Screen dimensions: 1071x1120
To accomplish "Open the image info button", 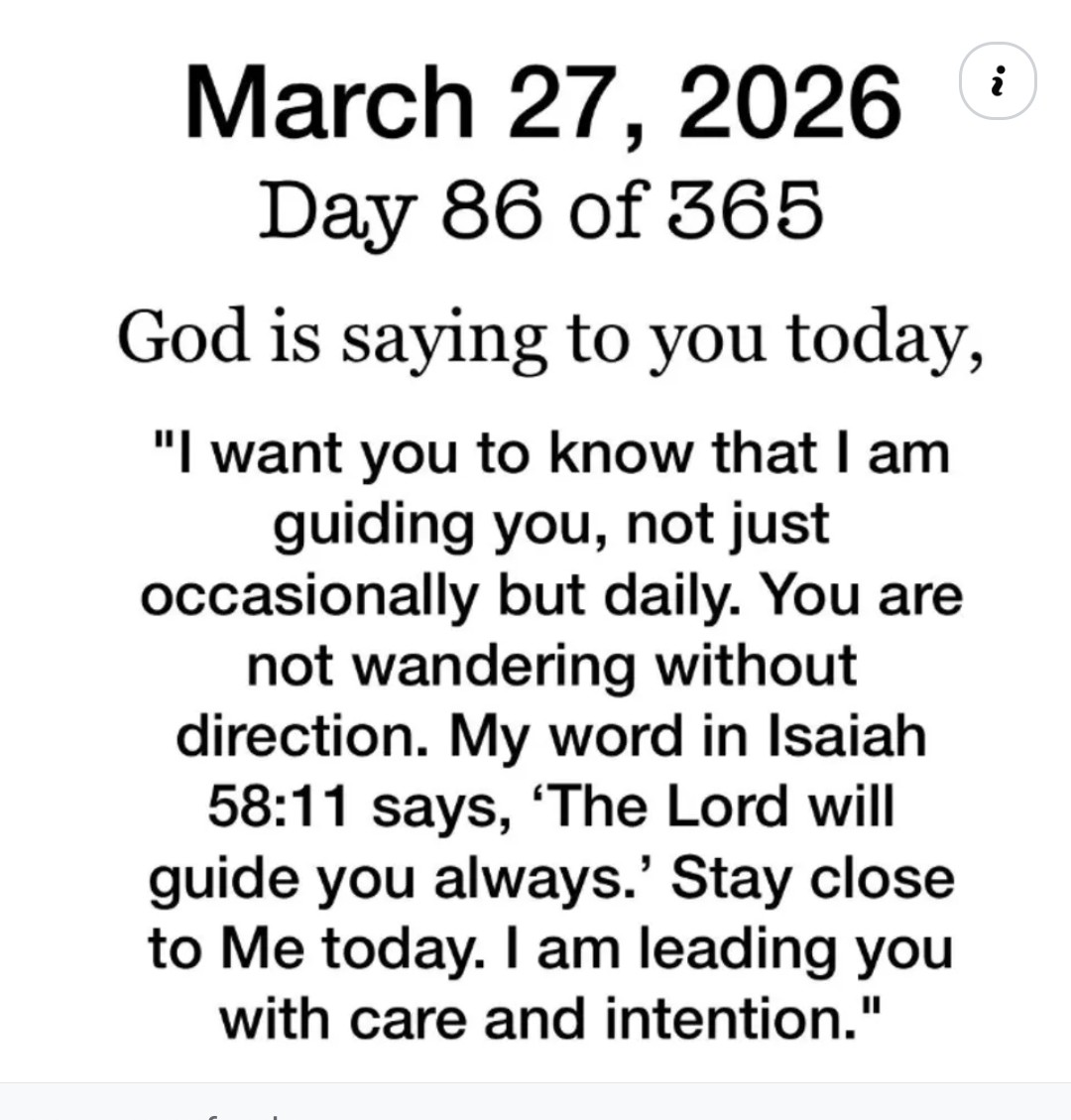I will tap(1000, 81).
